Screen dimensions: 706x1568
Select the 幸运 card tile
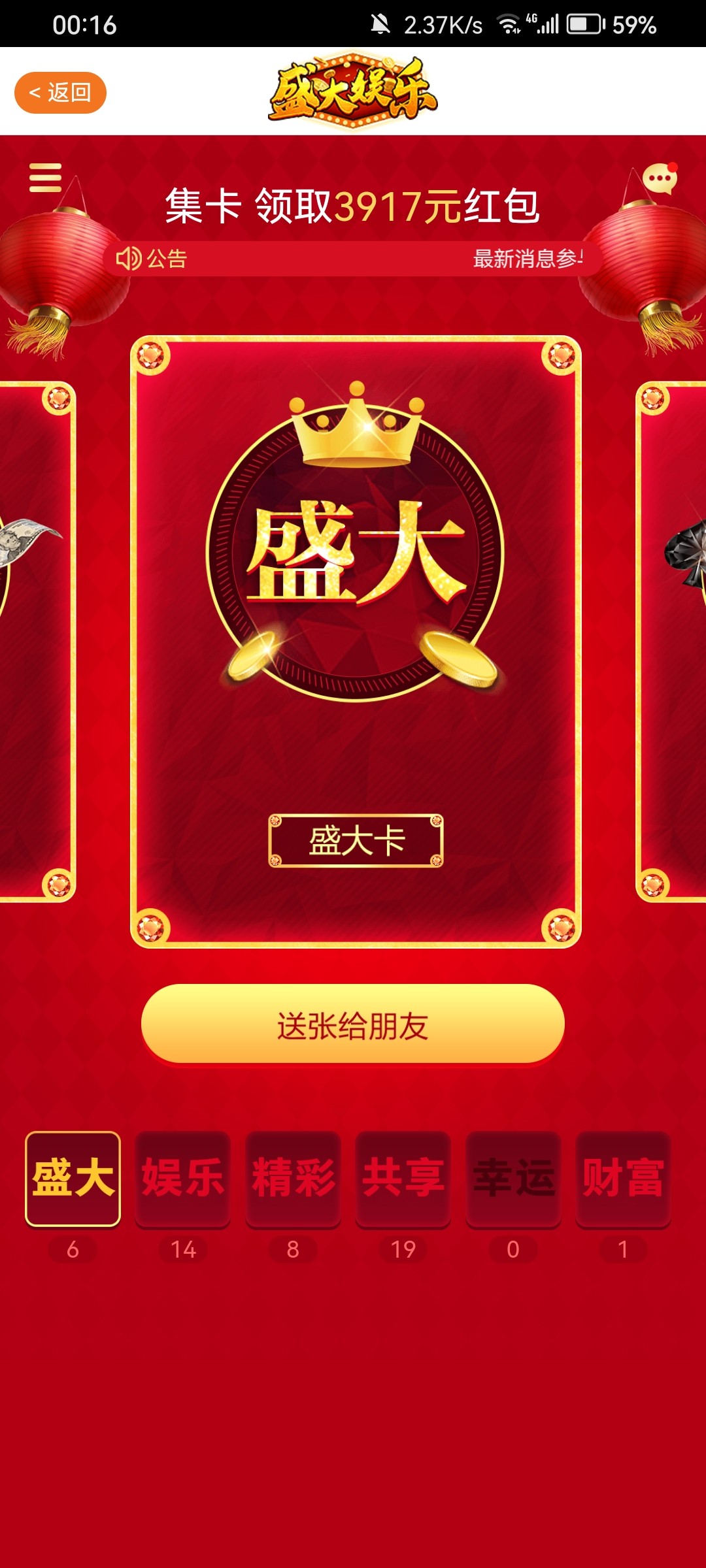click(x=513, y=1179)
